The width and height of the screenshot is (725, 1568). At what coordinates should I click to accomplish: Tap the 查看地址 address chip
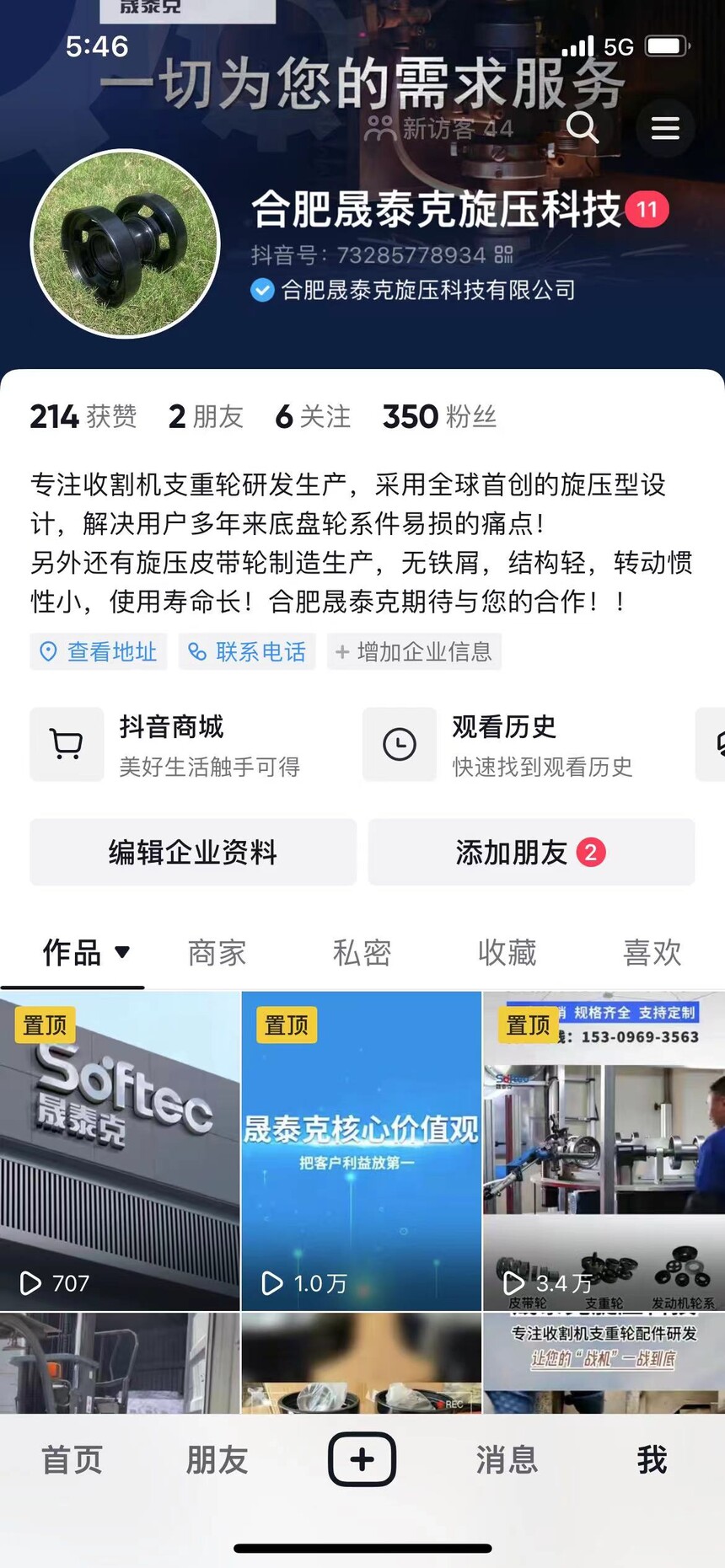tap(99, 651)
